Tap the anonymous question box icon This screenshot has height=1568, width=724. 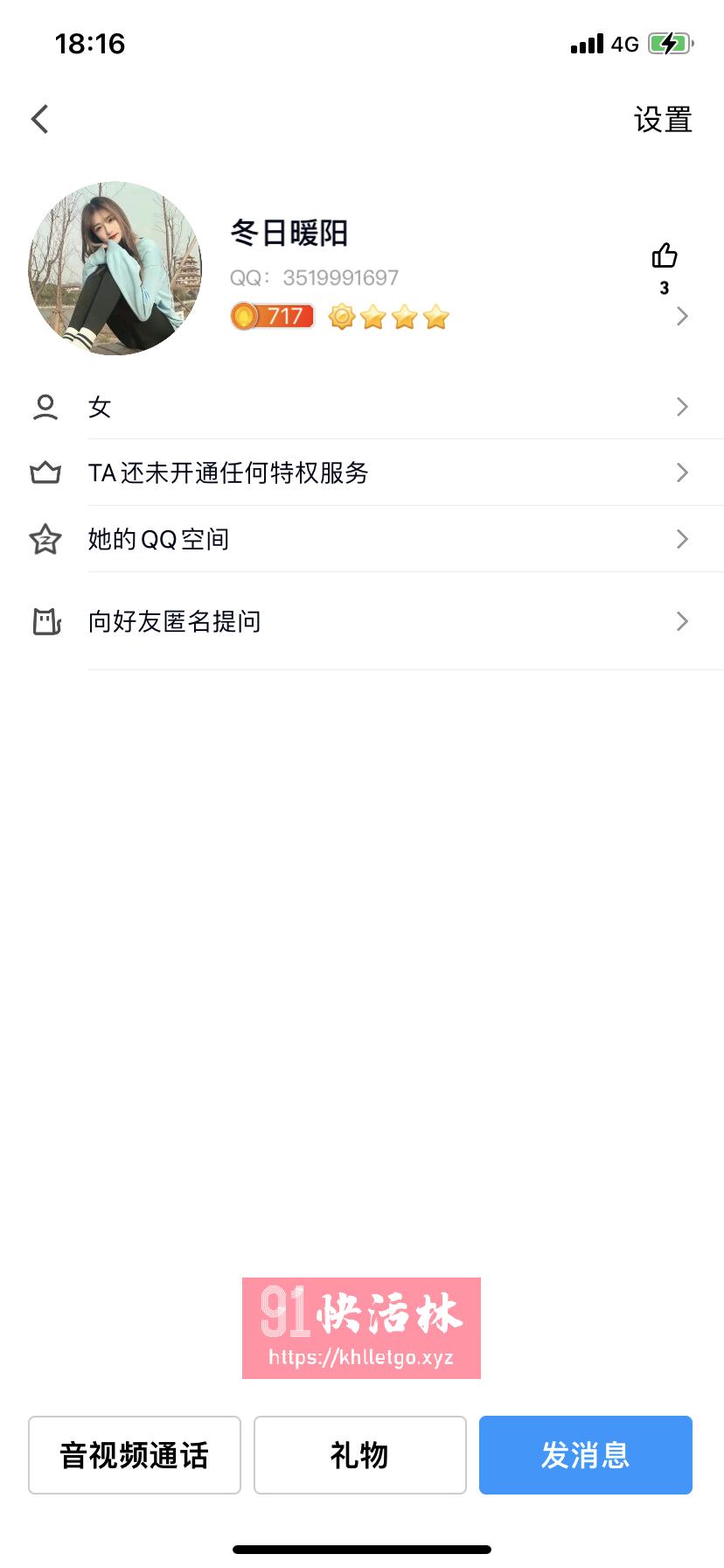[x=45, y=621]
